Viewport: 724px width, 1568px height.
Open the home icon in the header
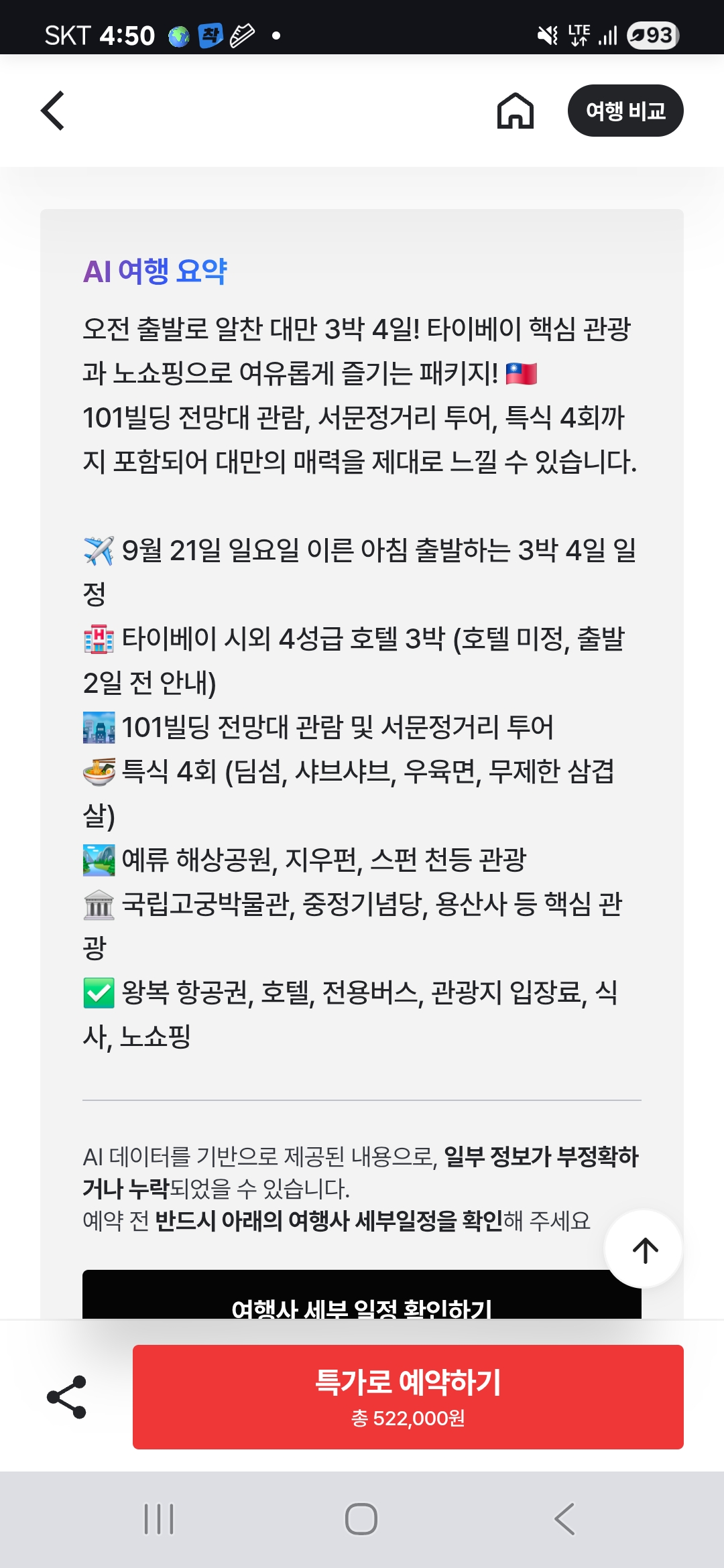(x=515, y=111)
